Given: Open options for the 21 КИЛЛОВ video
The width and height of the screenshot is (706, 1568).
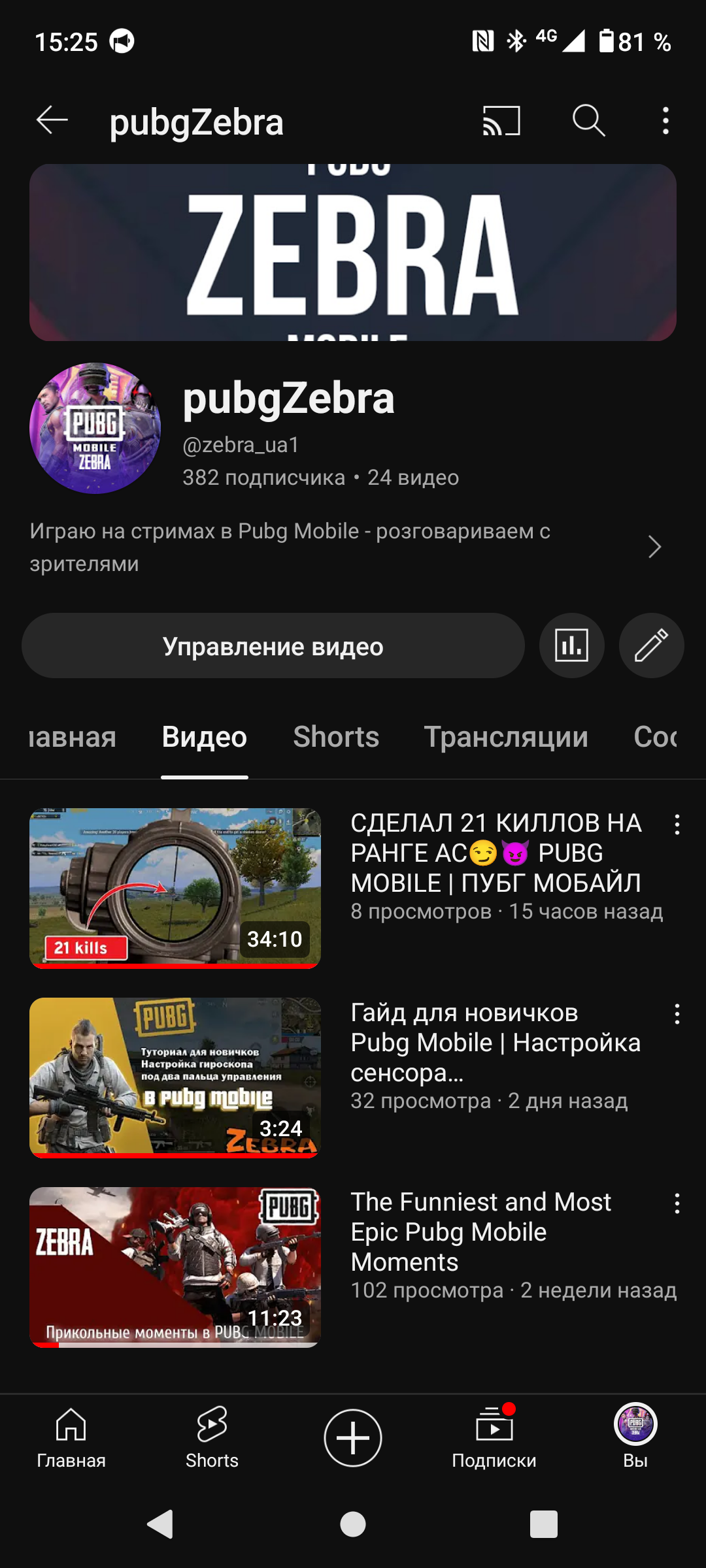Looking at the screenshot, I should pyautogui.click(x=677, y=825).
